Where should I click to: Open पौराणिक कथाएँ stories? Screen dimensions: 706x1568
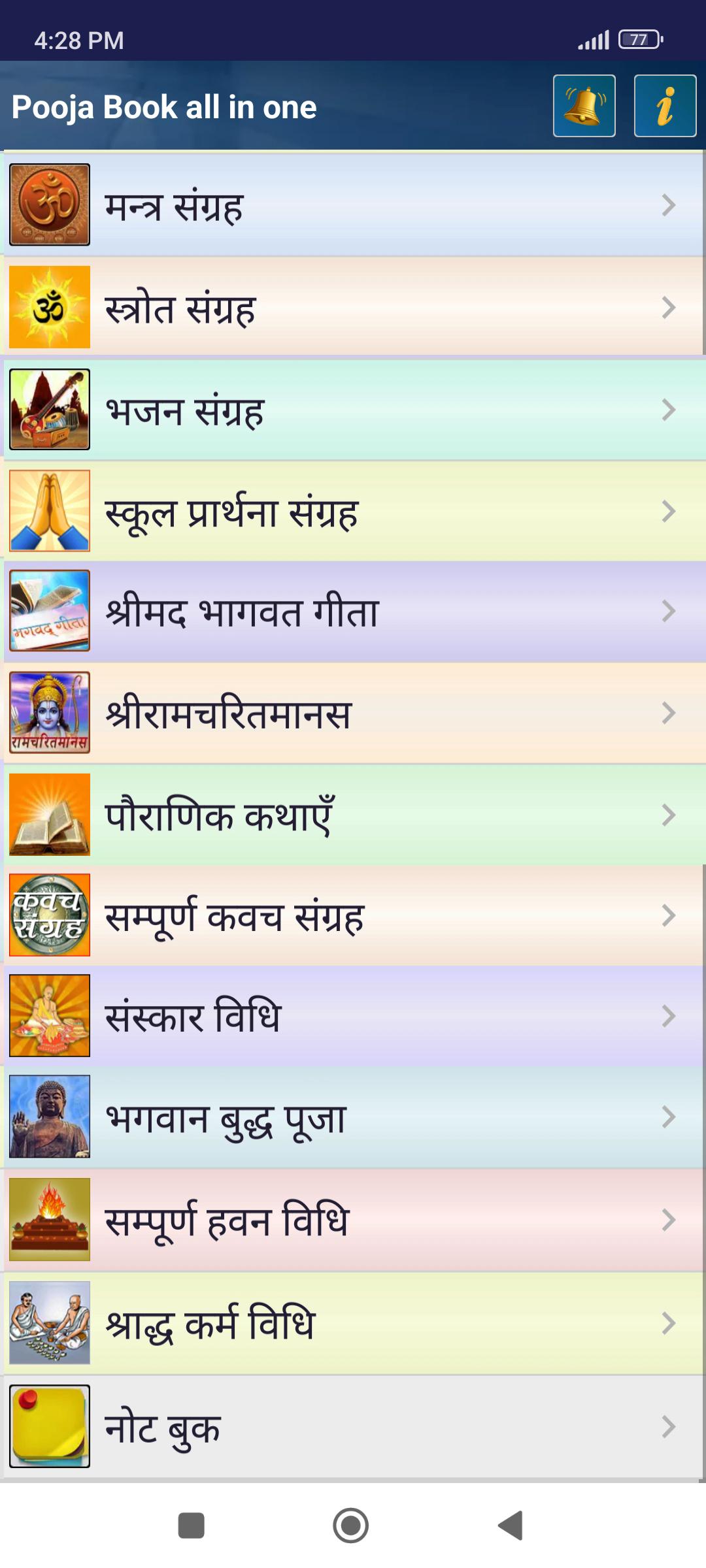point(353,815)
